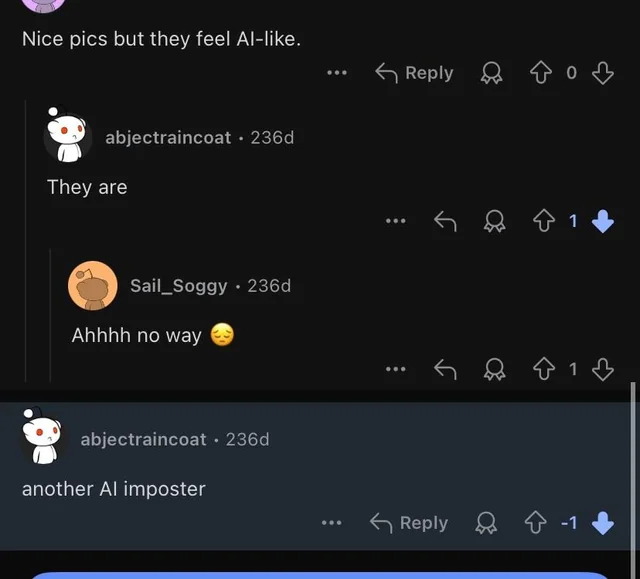Upvote Sail_Soggy's comment
The image size is (640, 579).
point(544,369)
